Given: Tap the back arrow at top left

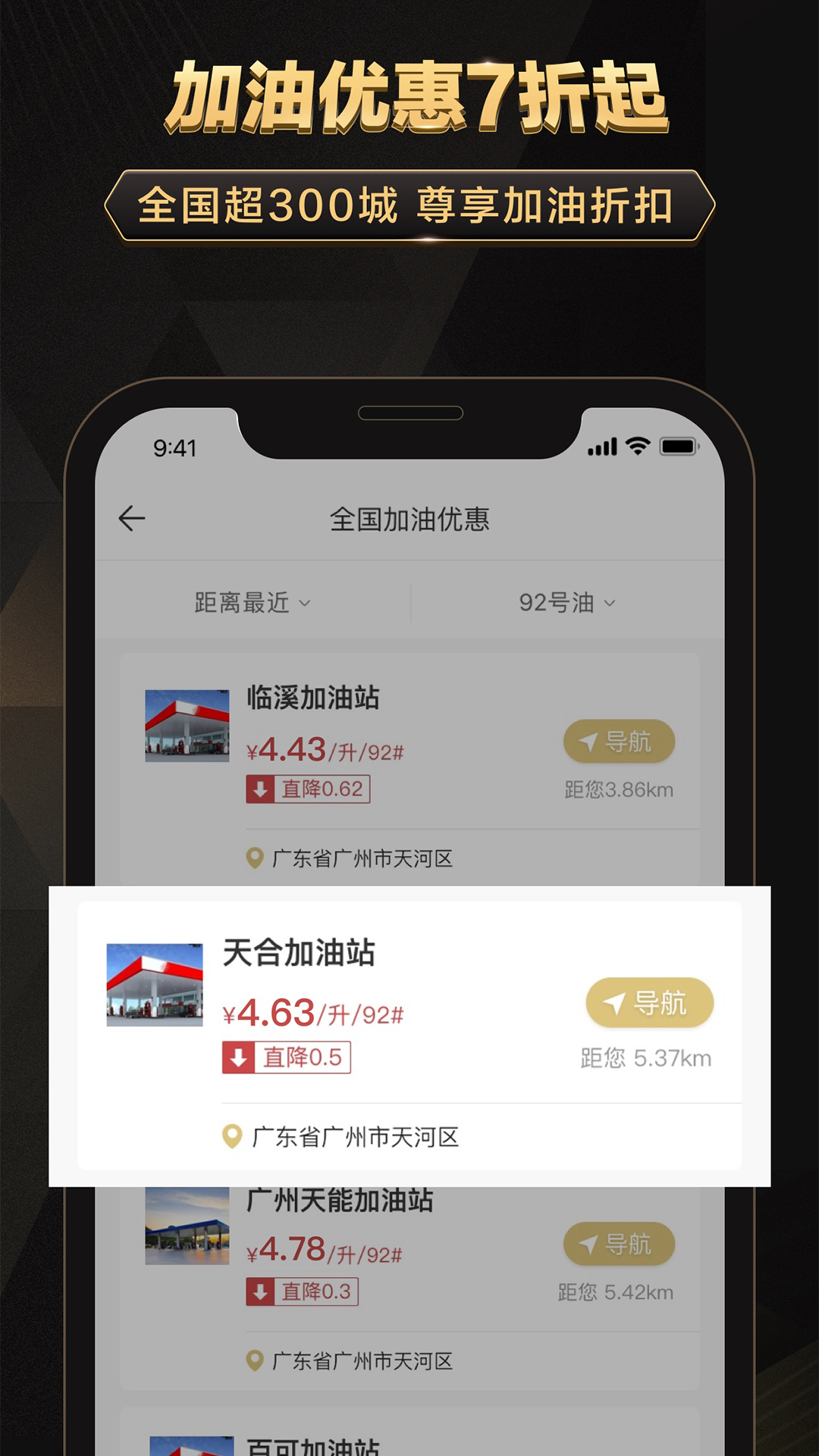Looking at the screenshot, I should 133,517.
